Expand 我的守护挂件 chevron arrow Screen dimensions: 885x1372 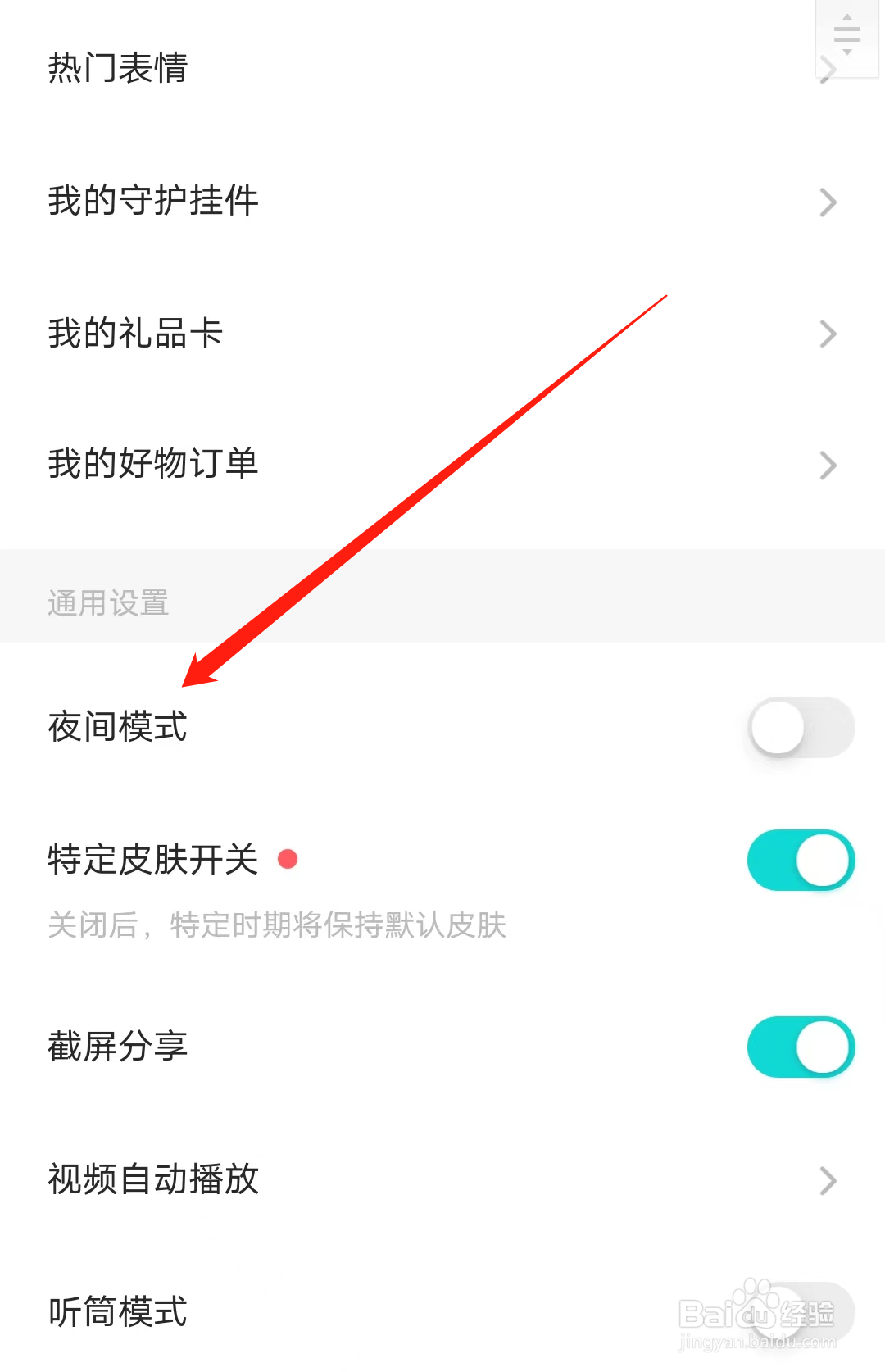828,202
